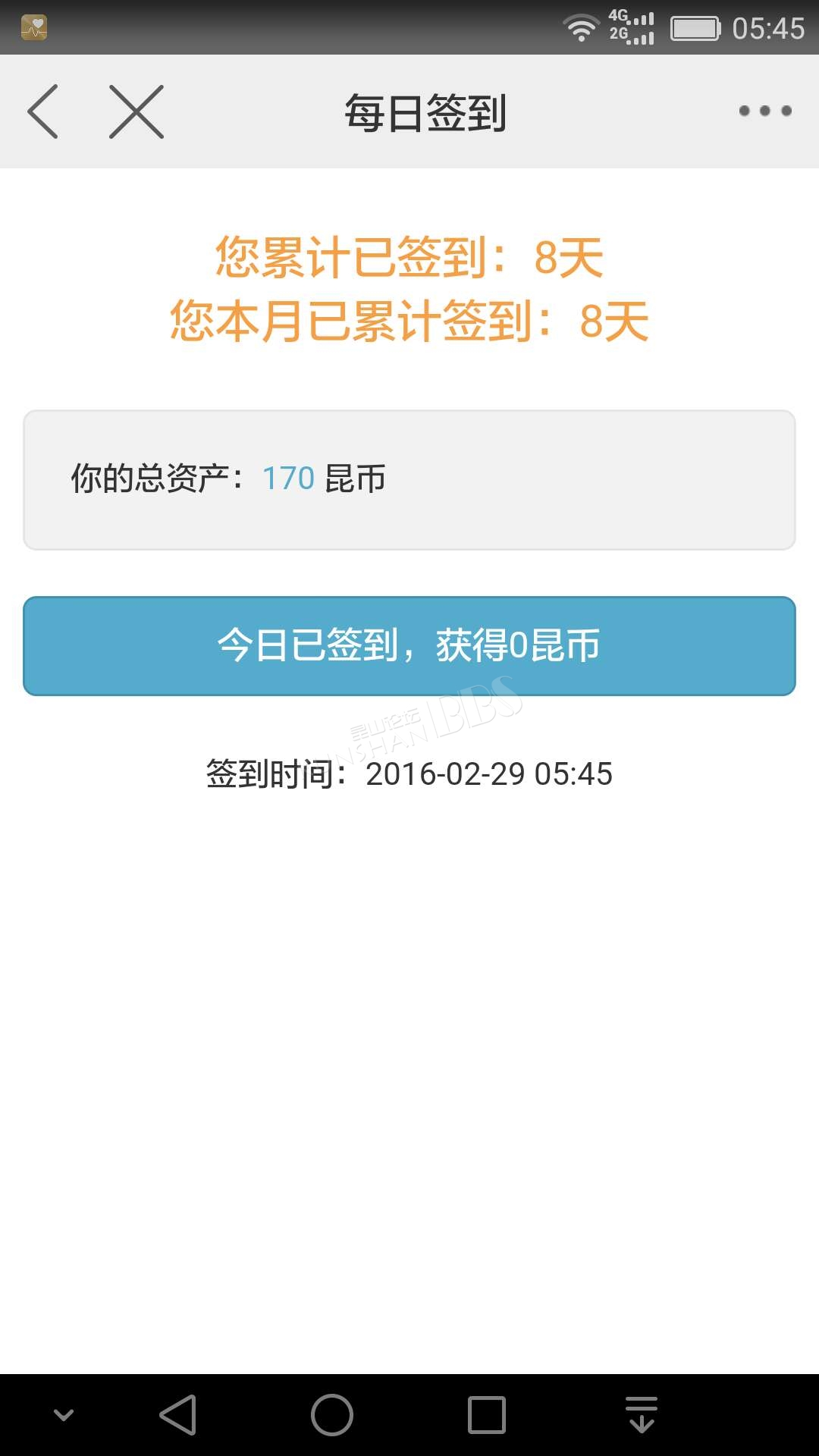Tap the 今日已签到 sign-in button
The width and height of the screenshot is (819, 1456).
point(409,646)
